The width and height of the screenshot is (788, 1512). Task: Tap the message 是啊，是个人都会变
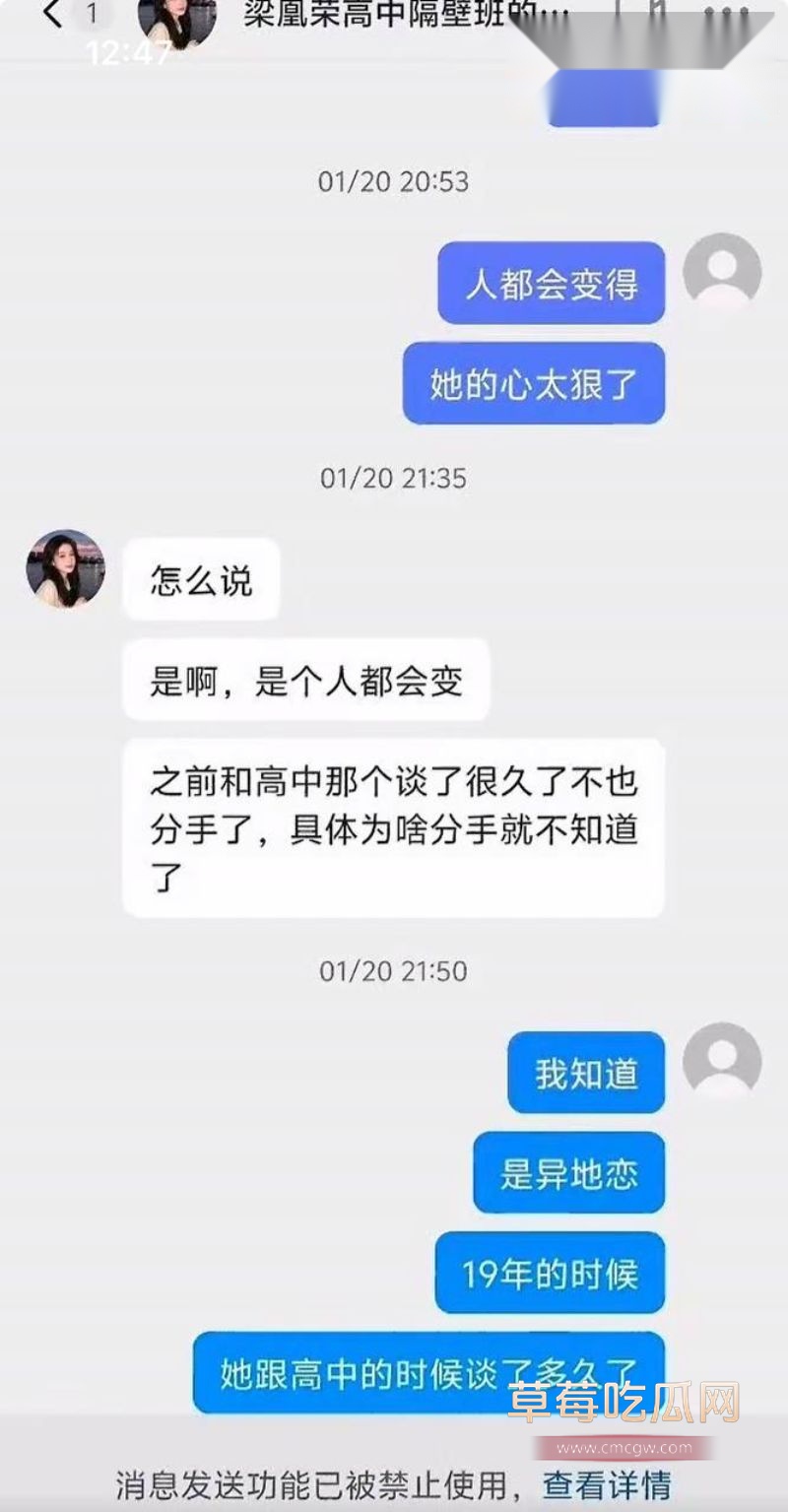click(x=303, y=680)
